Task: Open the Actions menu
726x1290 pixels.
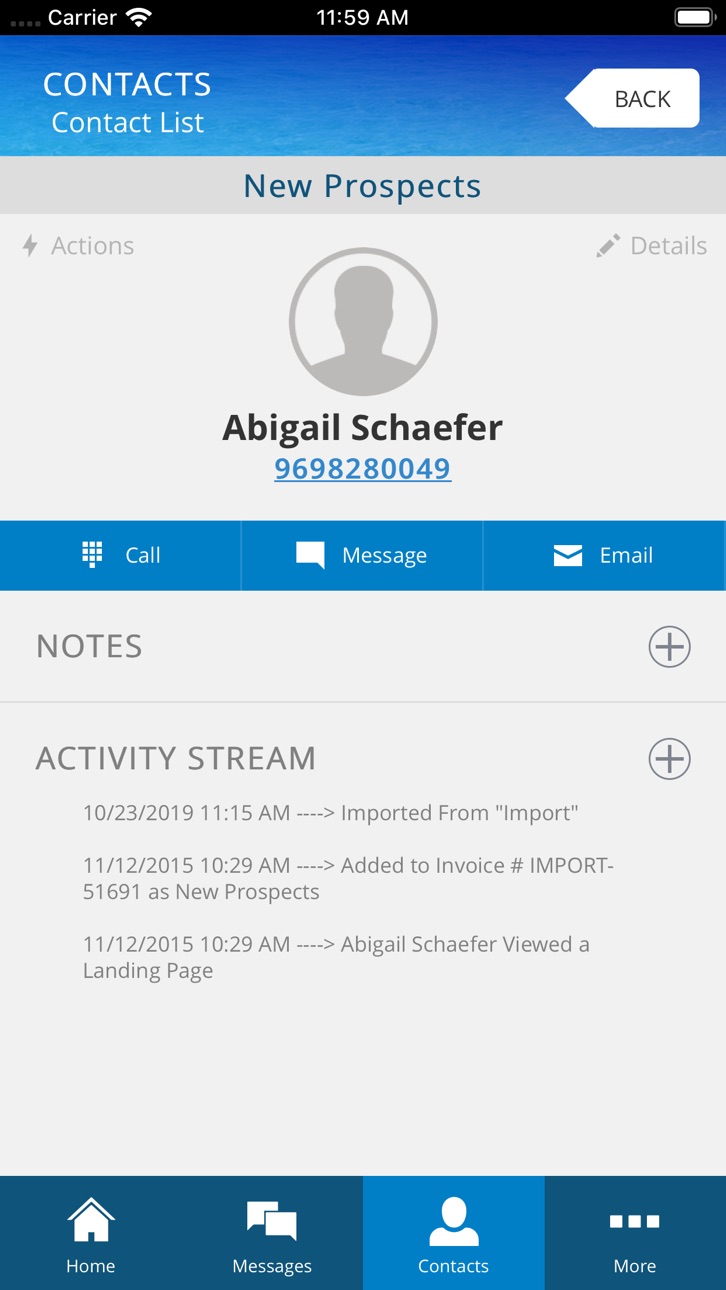Action: point(78,246)
